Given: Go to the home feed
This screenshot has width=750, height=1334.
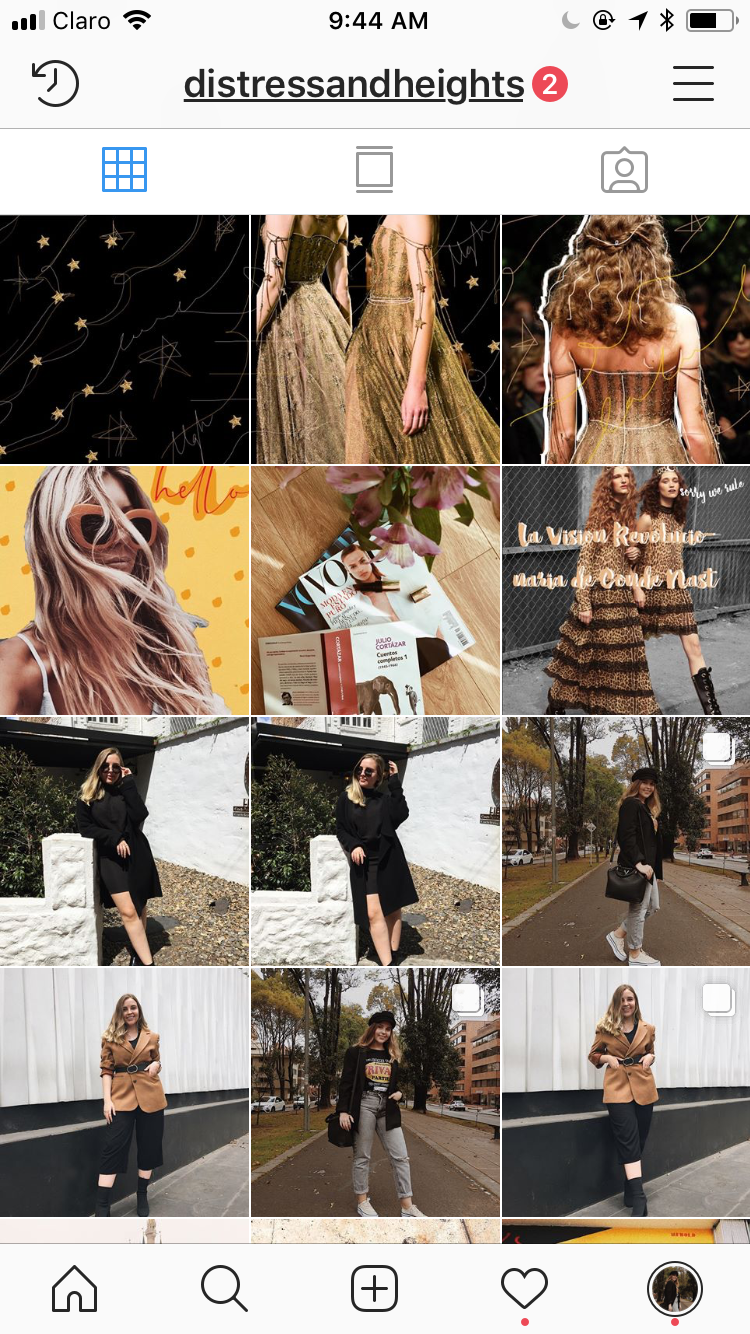Looking at the screenshot, I should coord(75,1289).
